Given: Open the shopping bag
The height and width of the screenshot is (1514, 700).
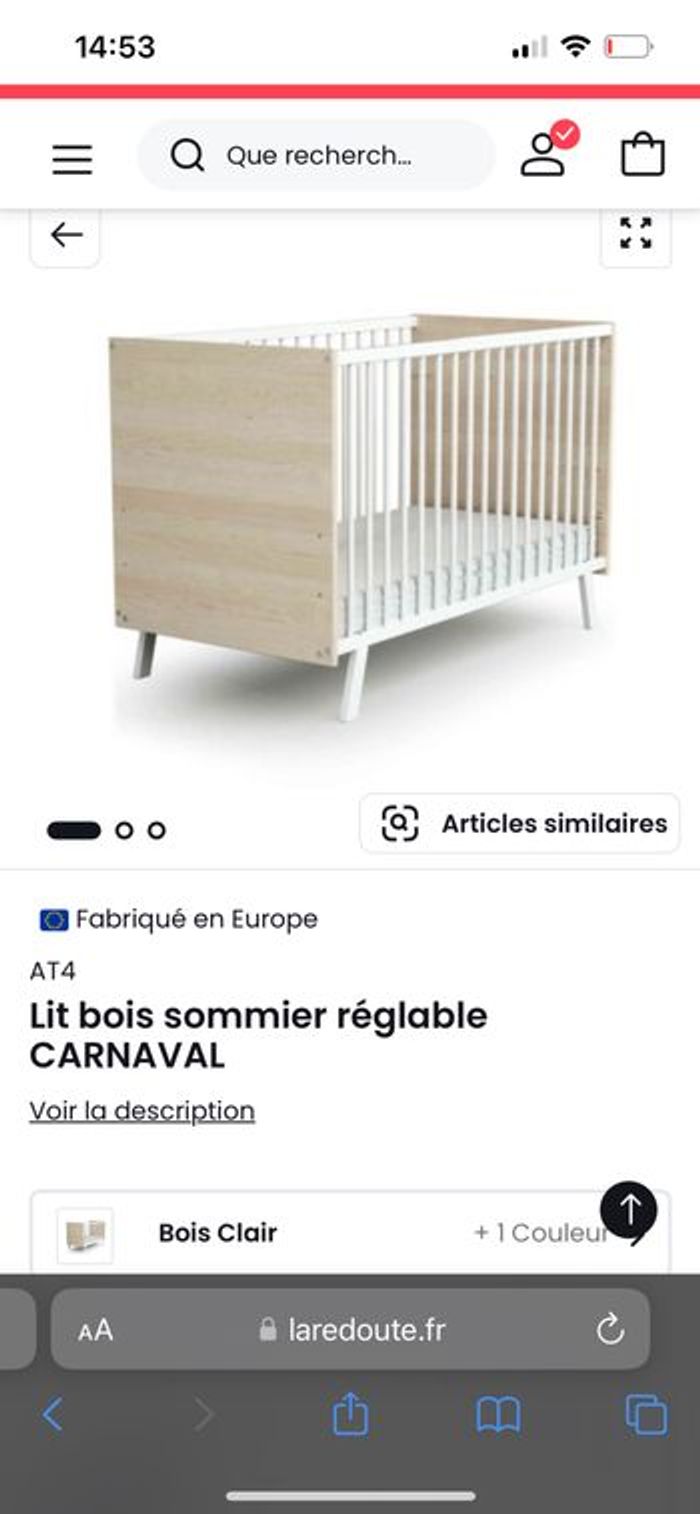Looking at the screenshot, I should (x=642, y=156).
